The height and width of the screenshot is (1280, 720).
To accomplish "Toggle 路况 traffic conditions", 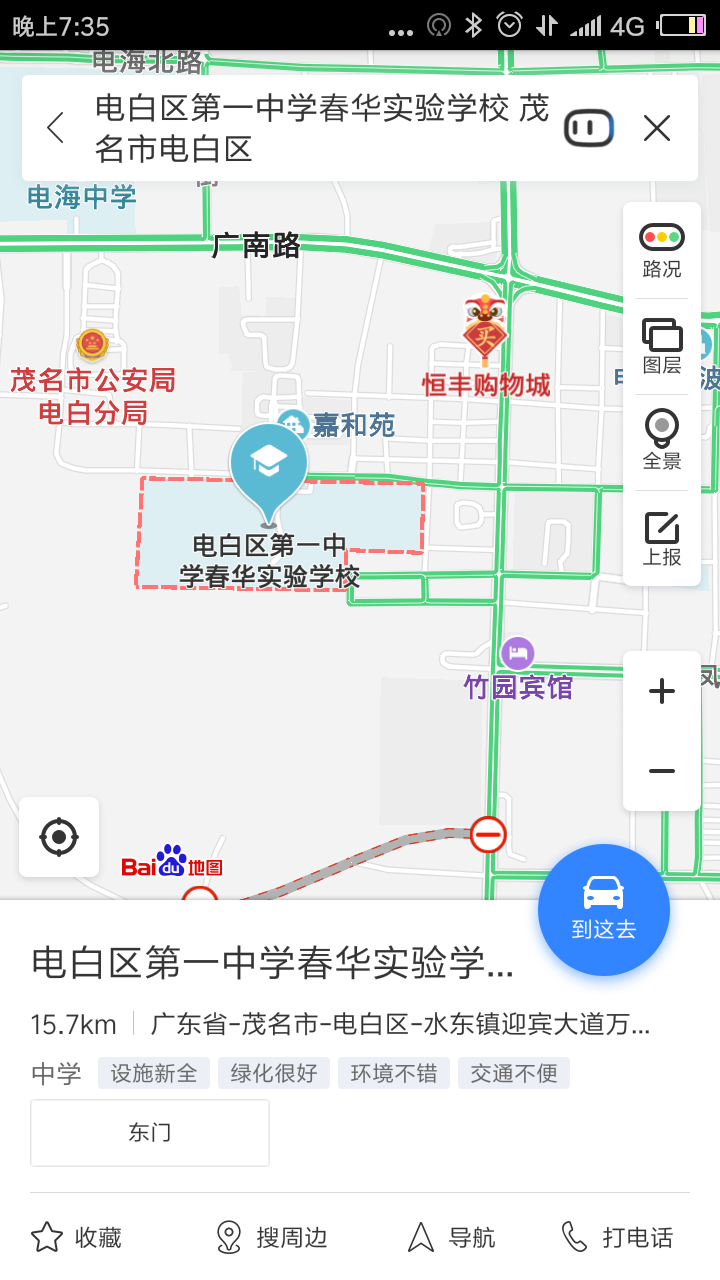I will (661, 250).
